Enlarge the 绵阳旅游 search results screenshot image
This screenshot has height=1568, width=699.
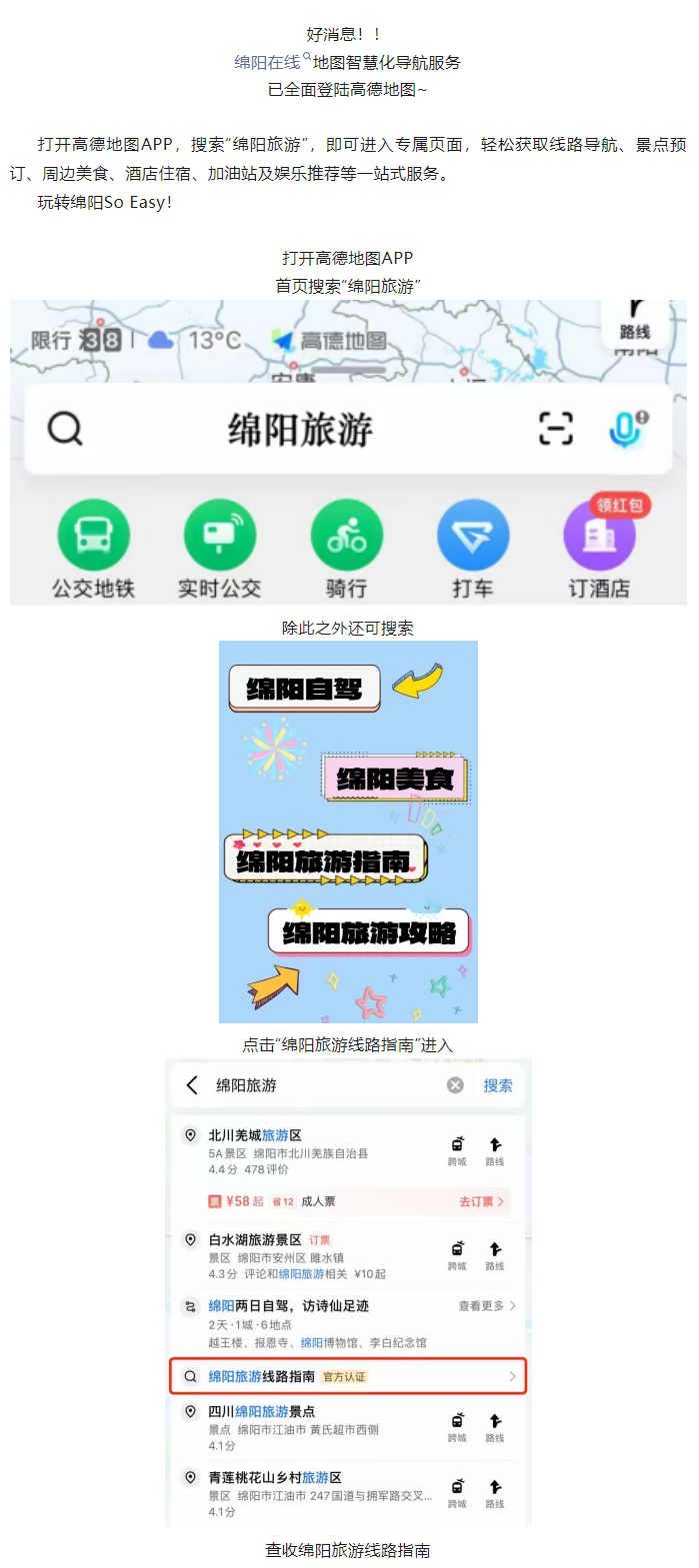click(x=348, y=1291)
